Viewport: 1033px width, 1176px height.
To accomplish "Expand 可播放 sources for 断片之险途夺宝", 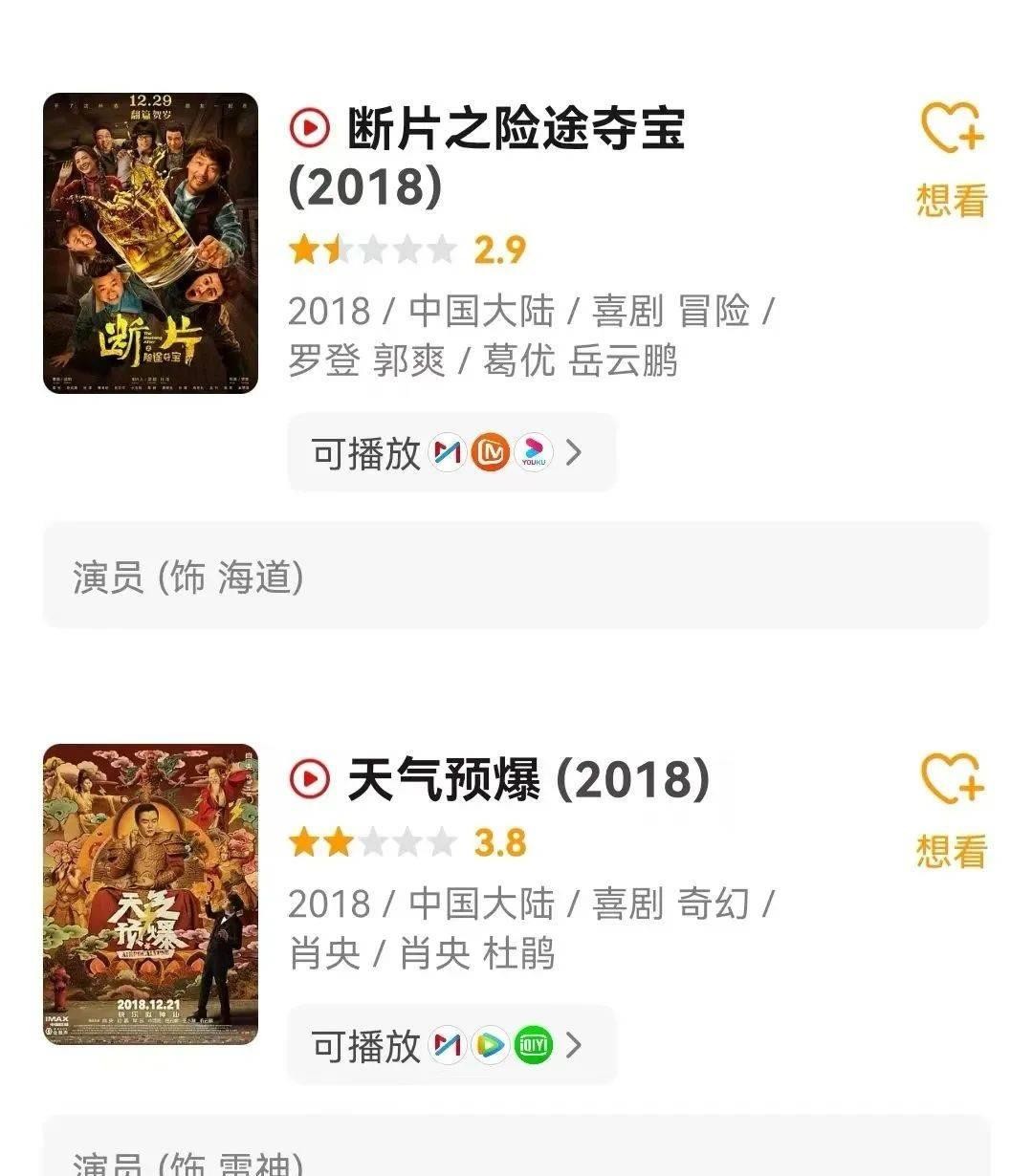I will coord(451,452).
